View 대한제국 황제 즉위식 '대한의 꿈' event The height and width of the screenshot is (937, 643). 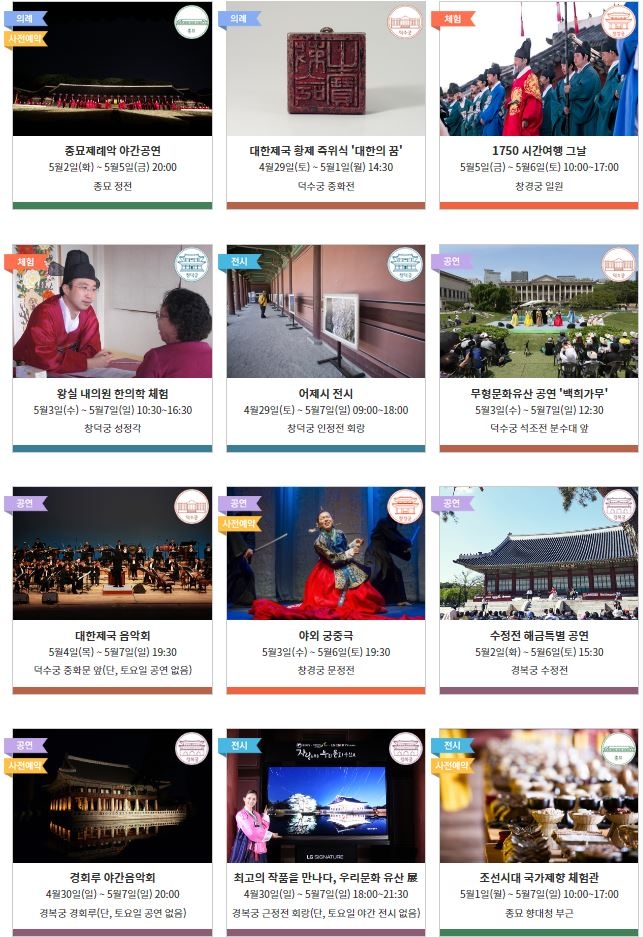point(325,151)
